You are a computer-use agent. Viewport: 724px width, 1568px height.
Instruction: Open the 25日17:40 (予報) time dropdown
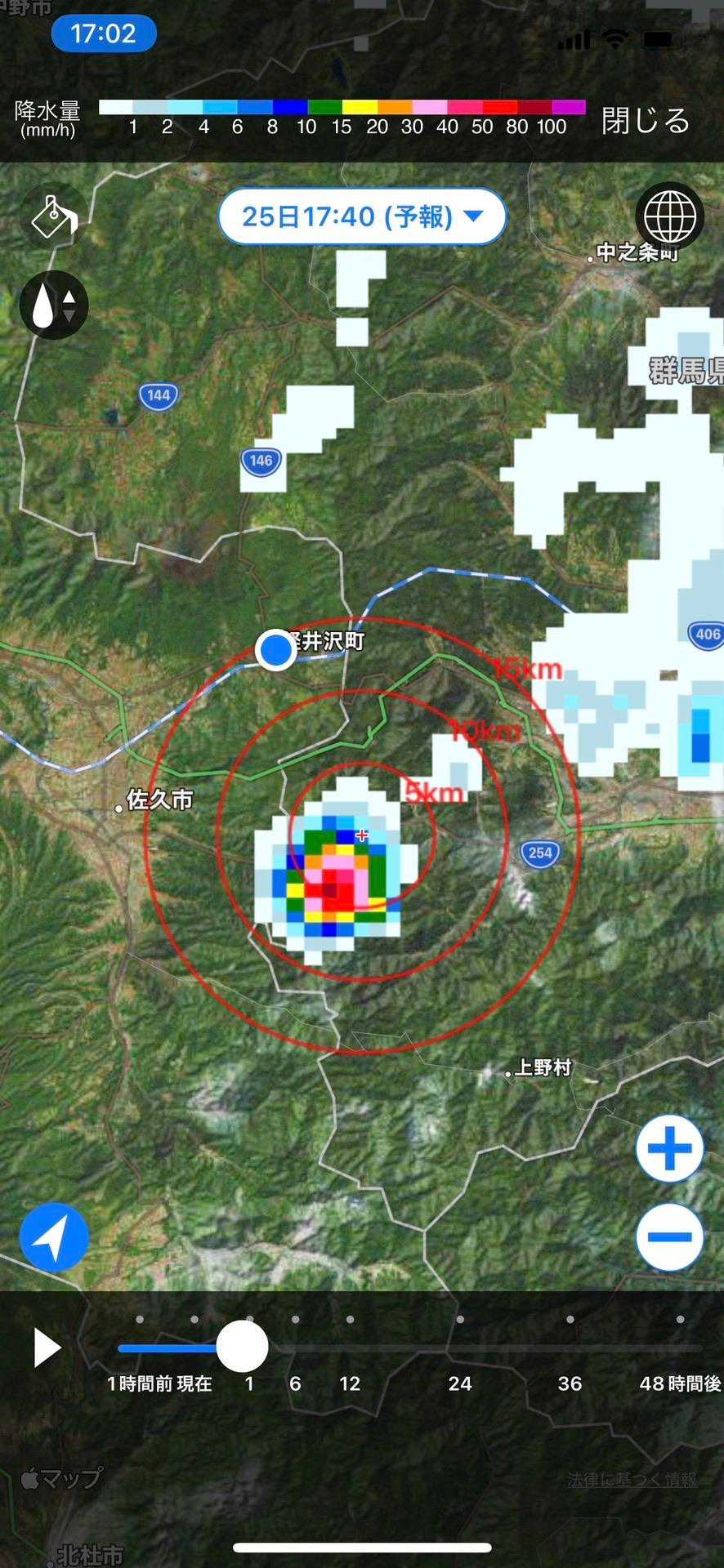(x=362, y=216)
